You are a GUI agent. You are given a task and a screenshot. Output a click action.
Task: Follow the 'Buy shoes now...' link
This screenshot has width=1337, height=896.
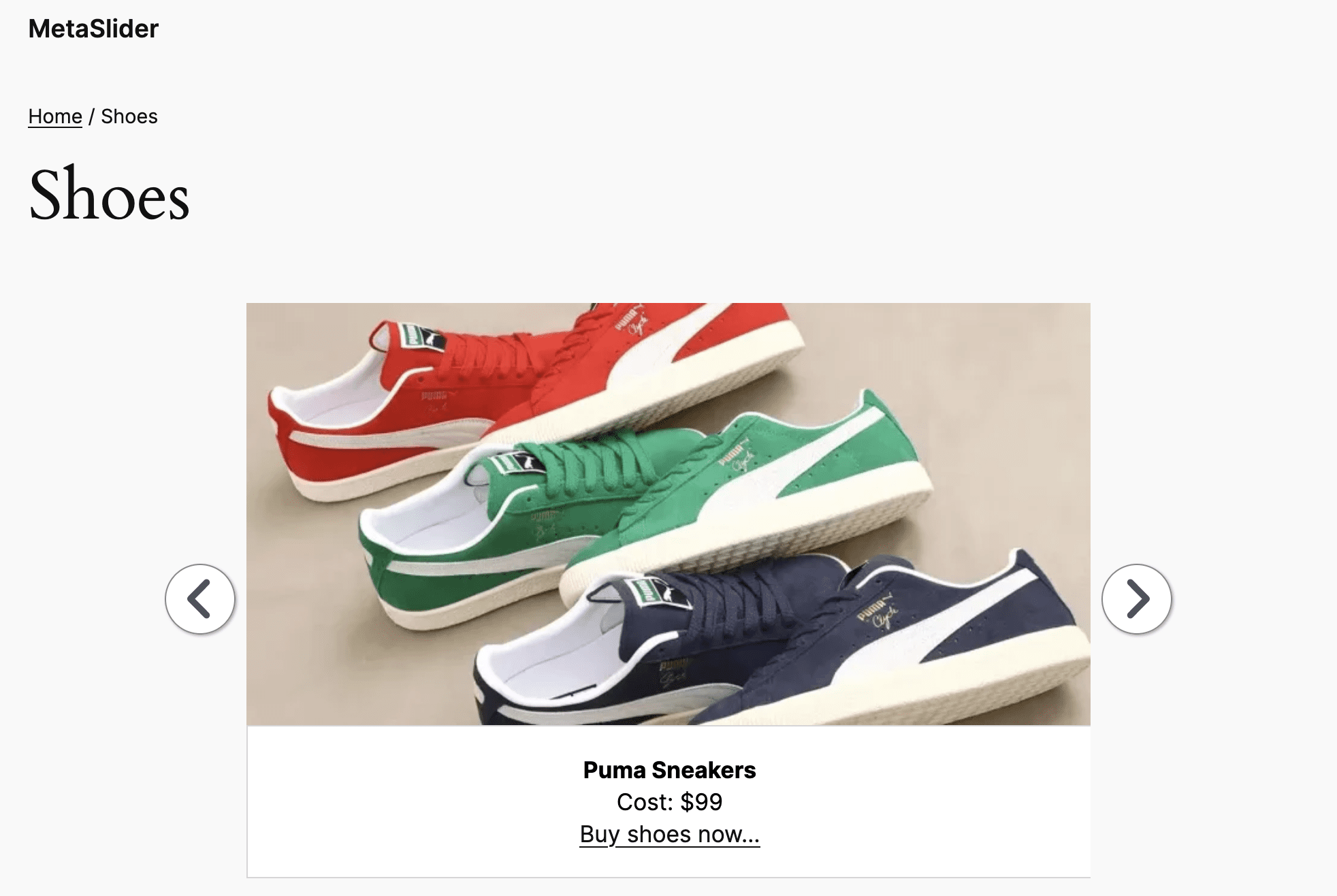tap(669, 834)
